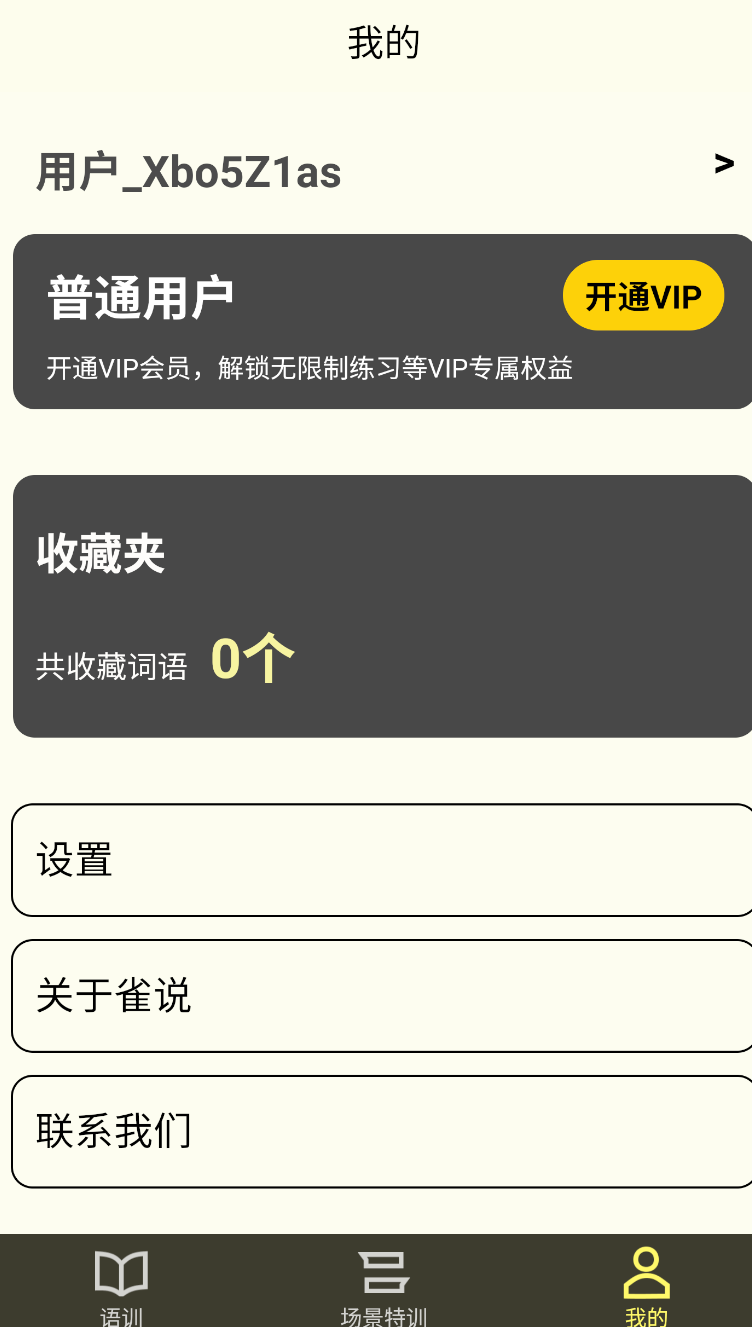Tap the highlighted 我的 person icon
This screenshot has height=1327, width=752.
646,1270
